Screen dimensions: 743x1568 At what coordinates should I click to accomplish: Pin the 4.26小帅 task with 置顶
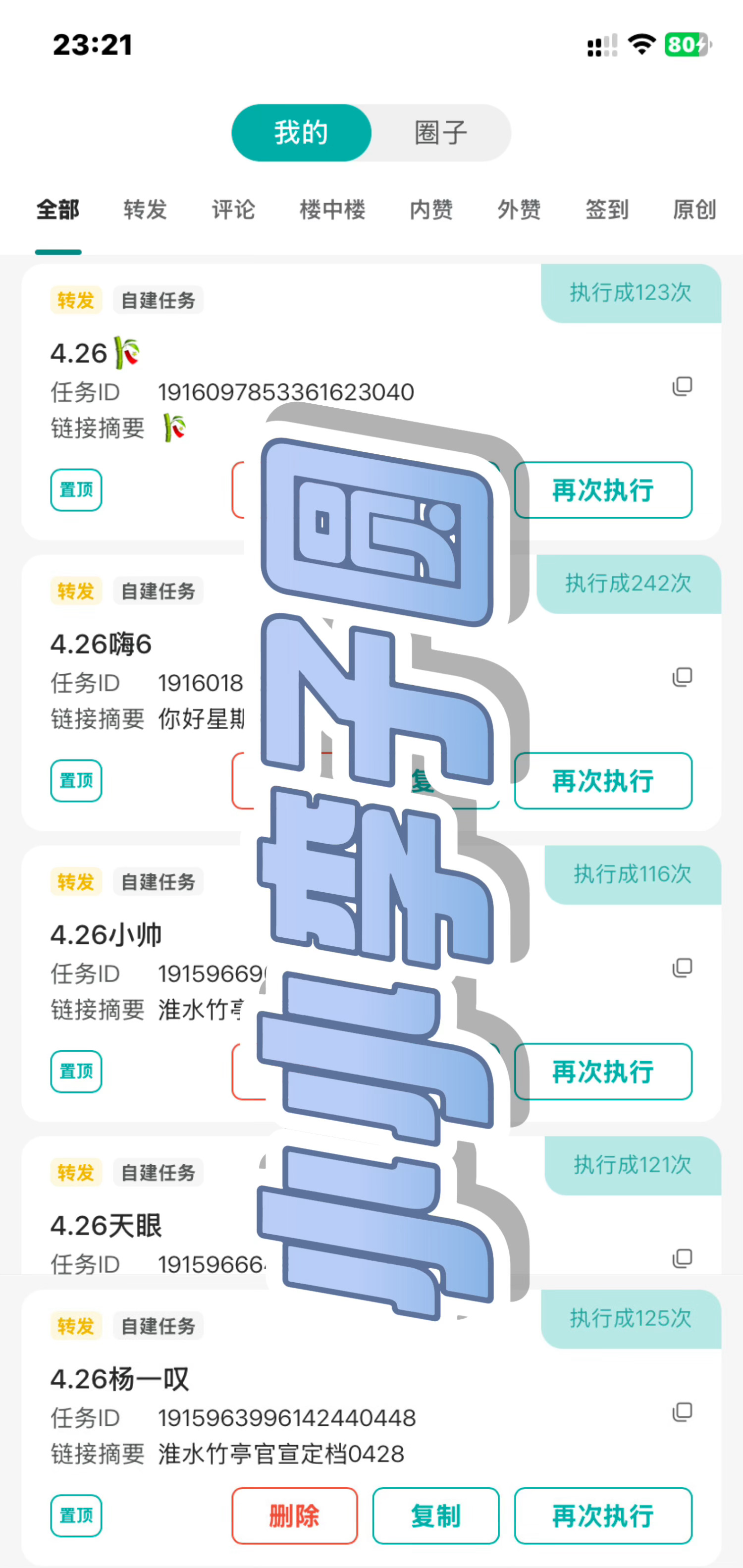pos(76,1071)
